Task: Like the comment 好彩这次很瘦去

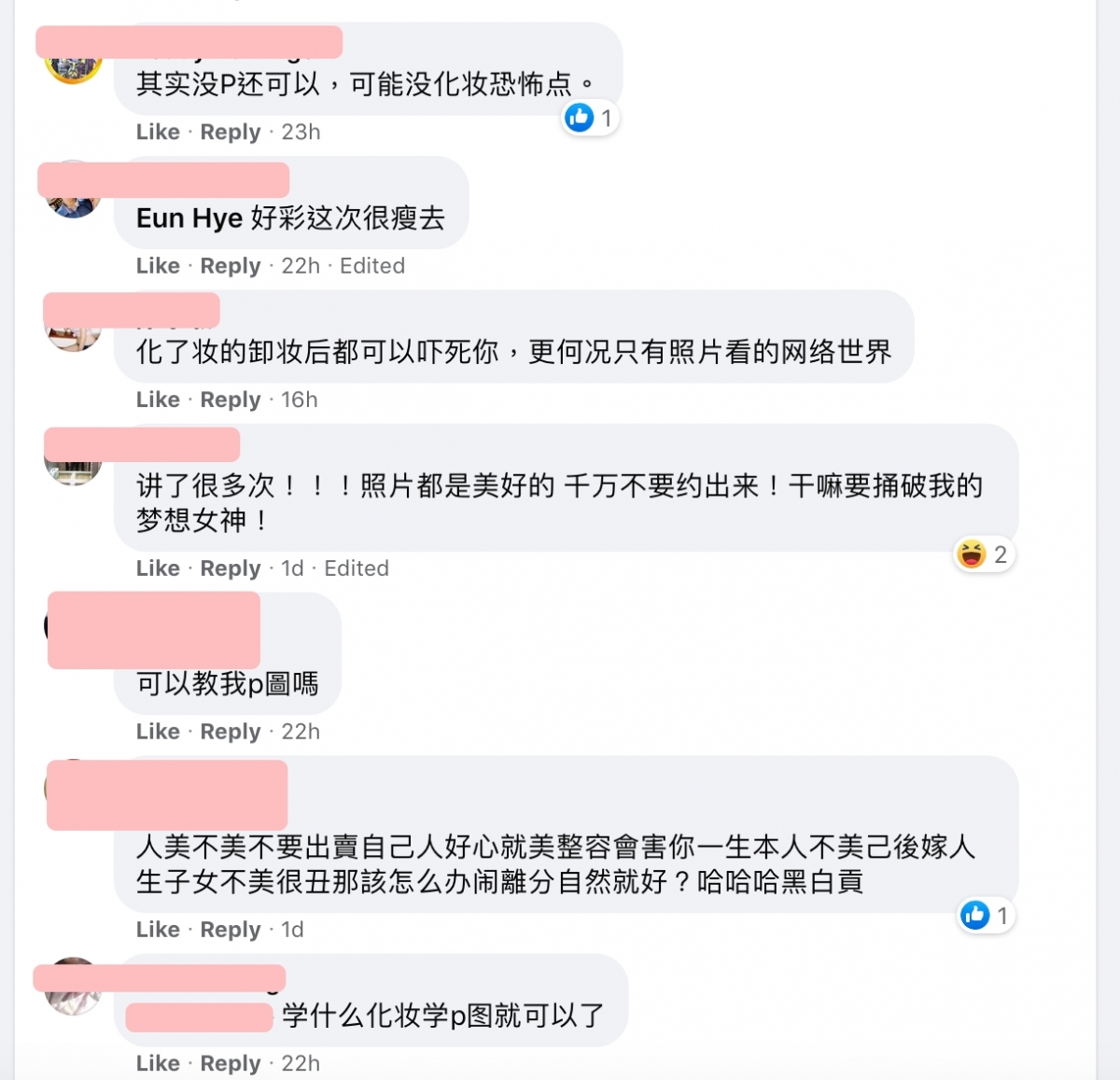Action: coord(157,266)
